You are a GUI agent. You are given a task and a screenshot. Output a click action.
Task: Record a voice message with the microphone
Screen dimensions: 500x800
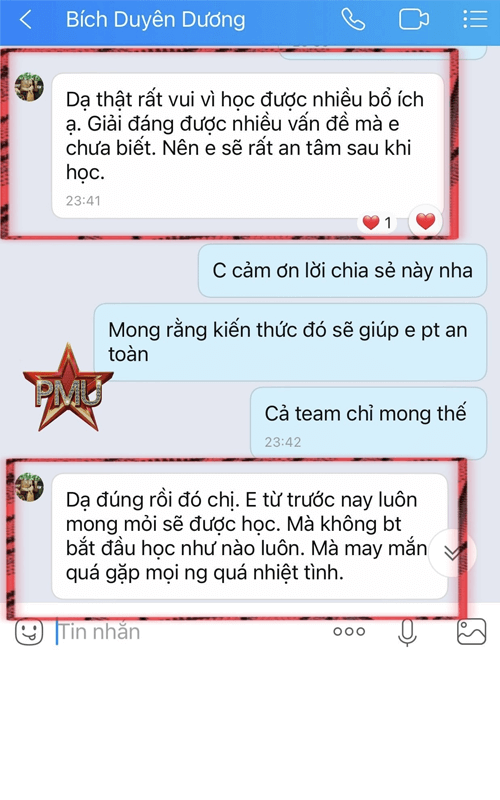click(x=407, y=633)
